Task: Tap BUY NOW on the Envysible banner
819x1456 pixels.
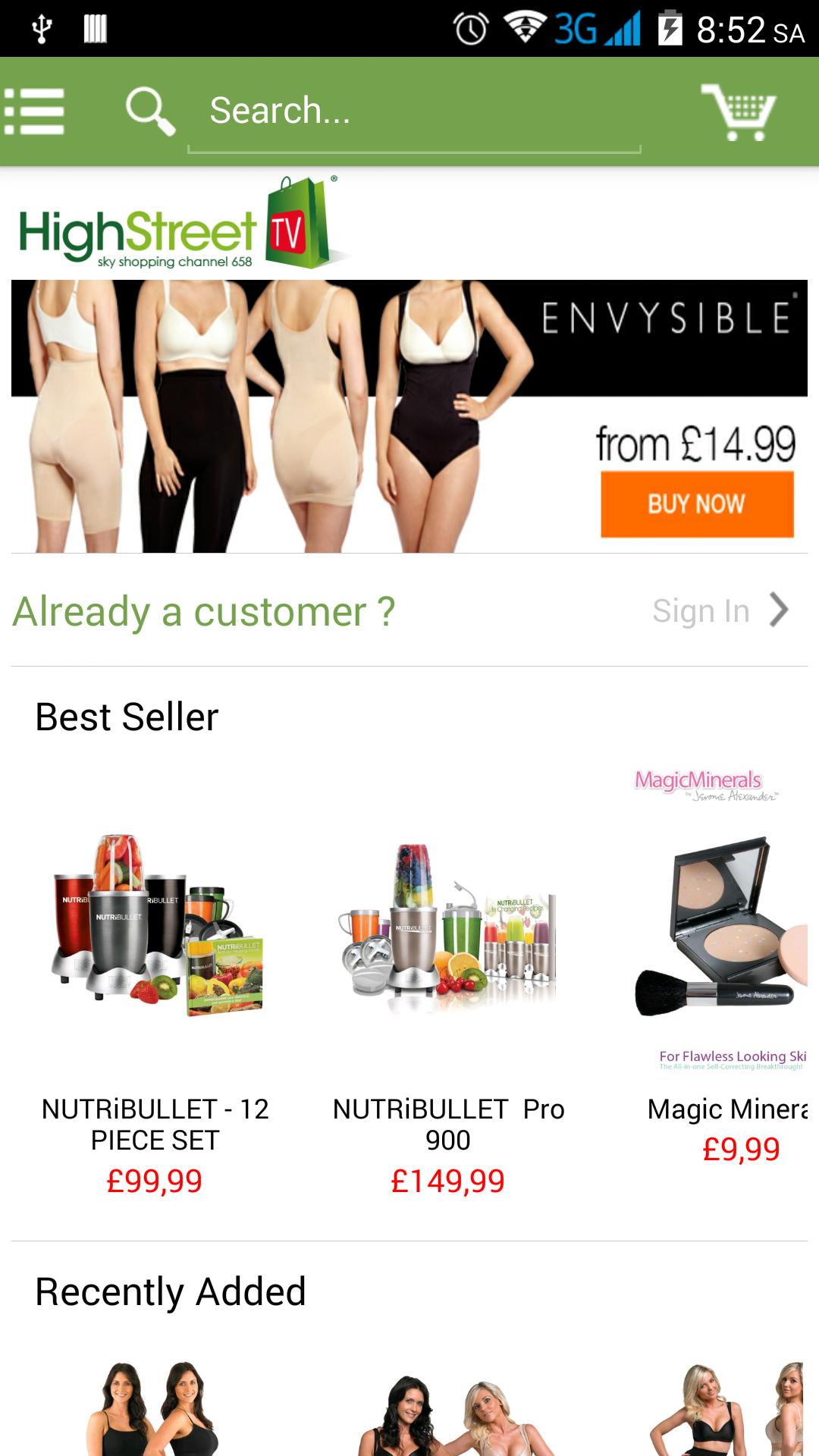Action: pyautogui.click(x=697, y=504)
